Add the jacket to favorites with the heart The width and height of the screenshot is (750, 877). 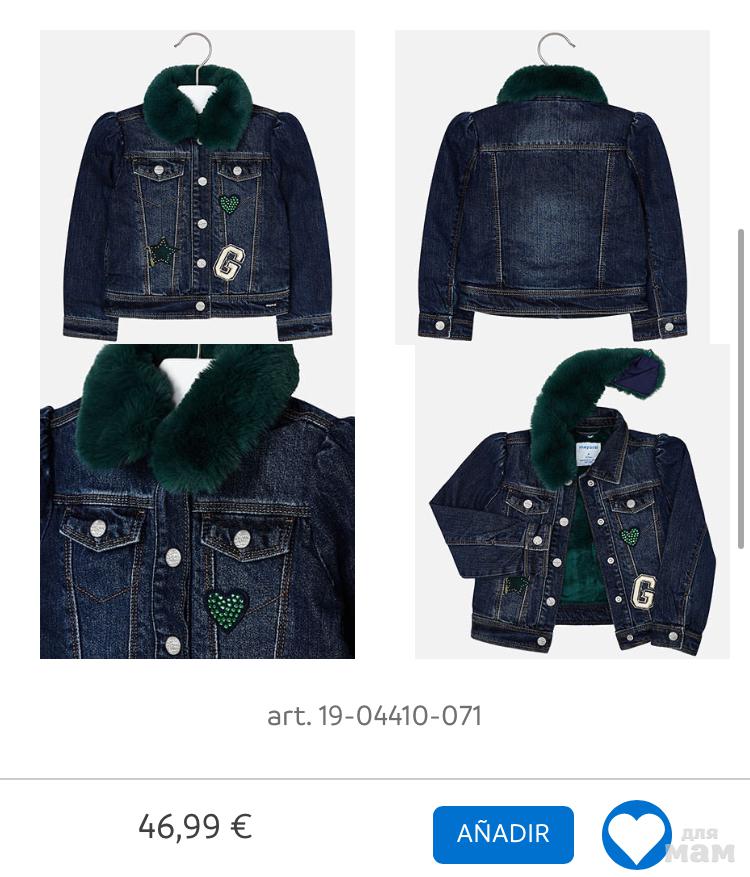(636, 834)
